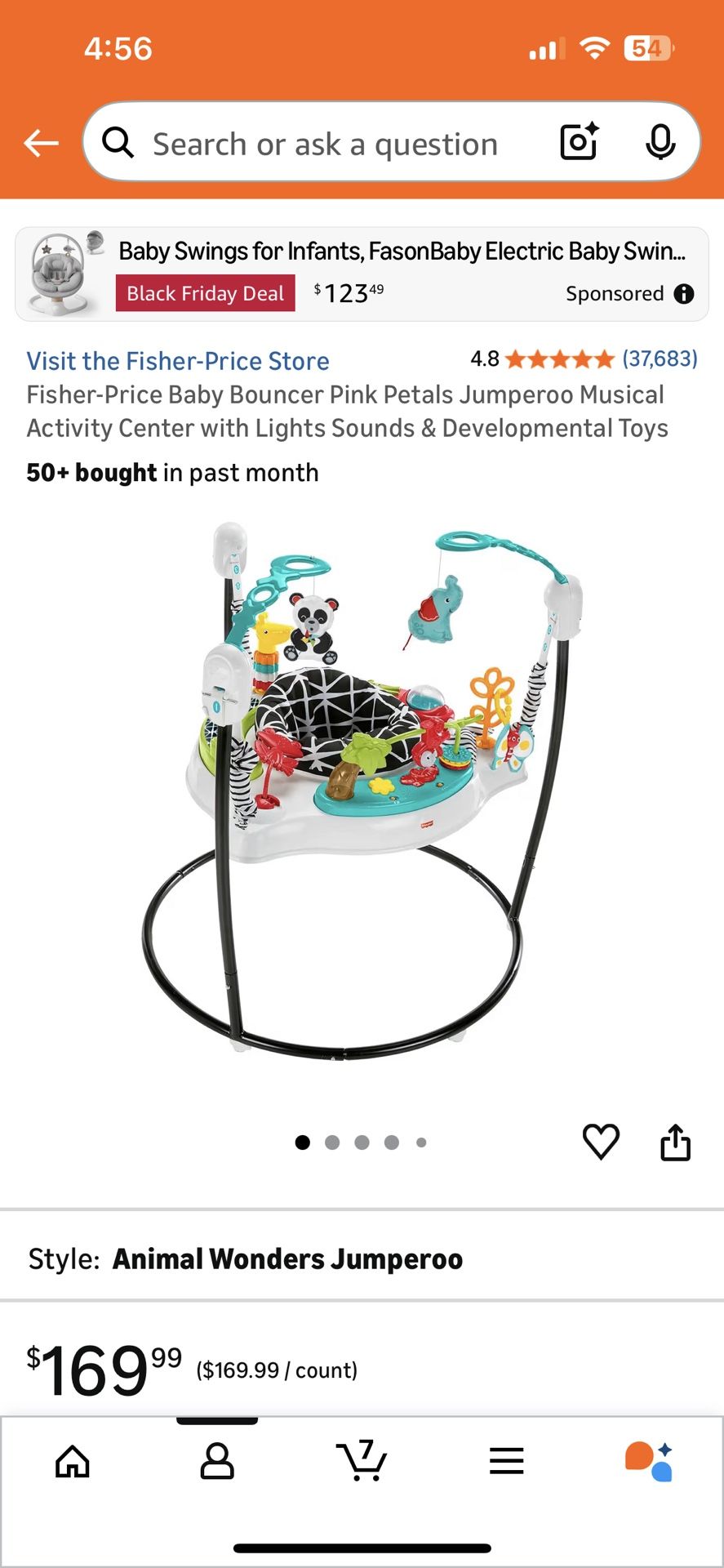Tap the sponsored ad info icon

point(684,293)
